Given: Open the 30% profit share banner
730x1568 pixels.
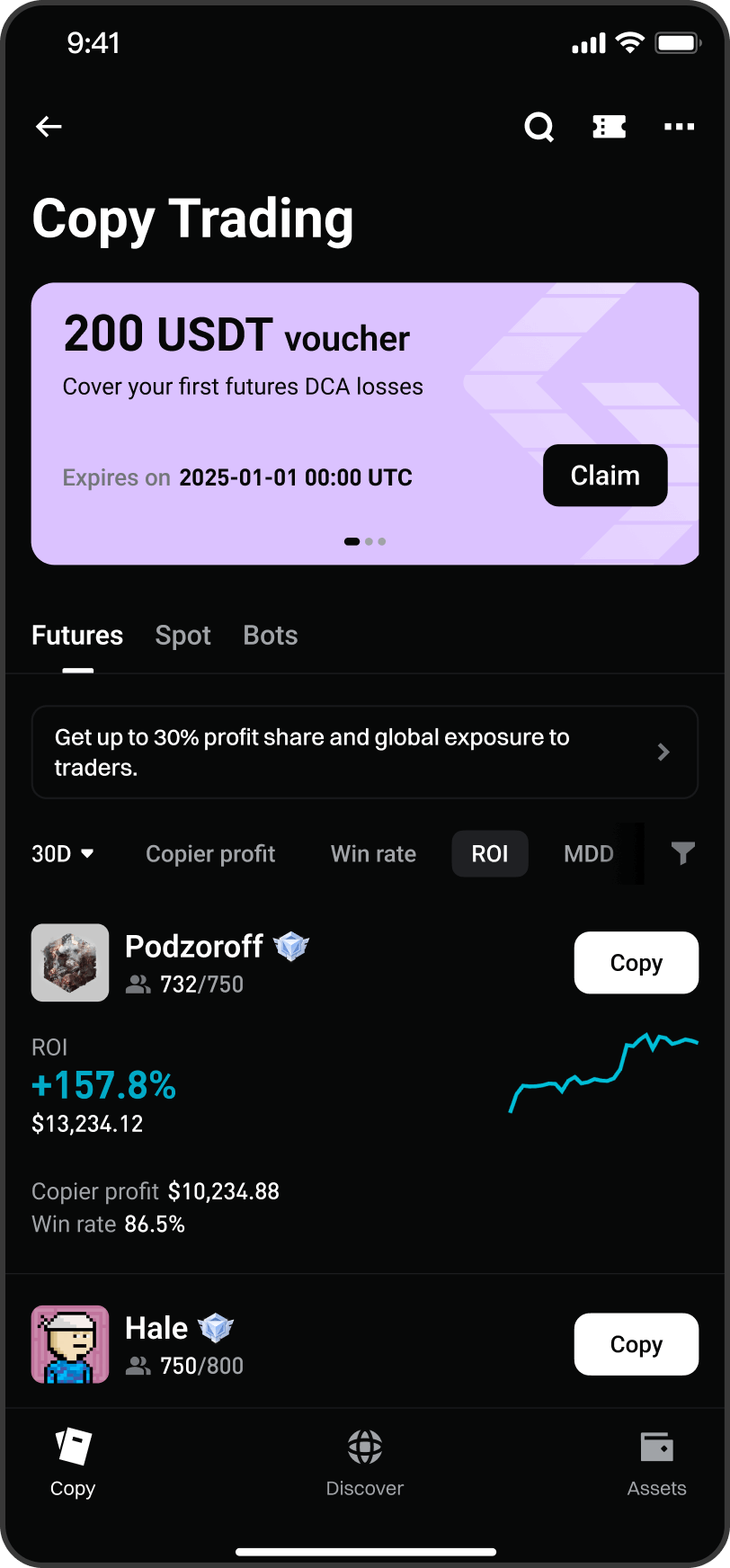Looking at the screenshot, I should (x=364, y=752).
